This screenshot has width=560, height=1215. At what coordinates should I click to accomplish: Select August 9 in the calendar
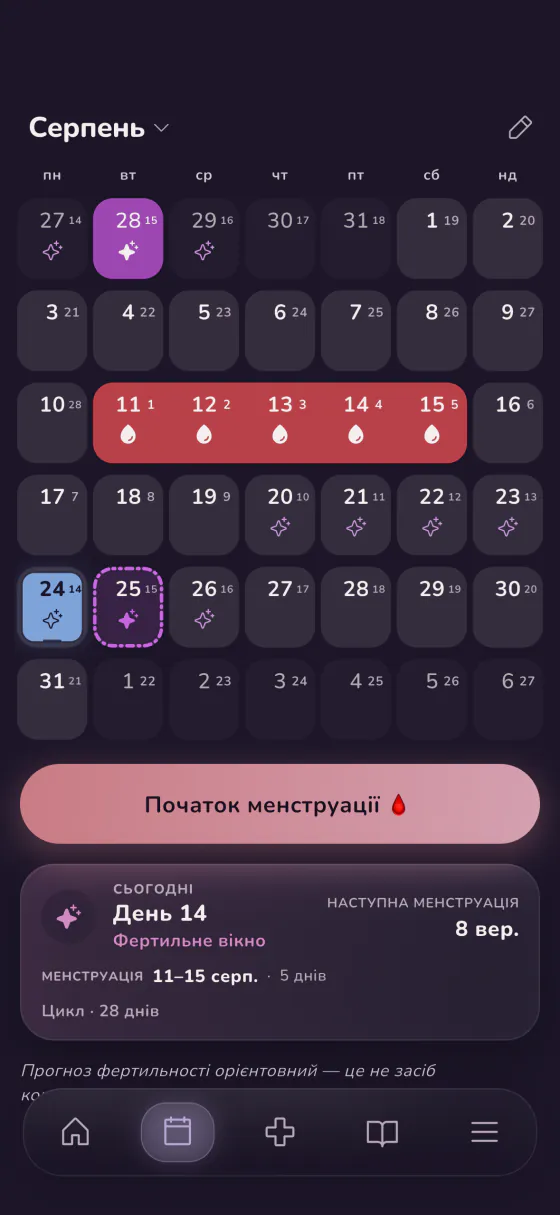pyautogui.click(x=508, y=330)
